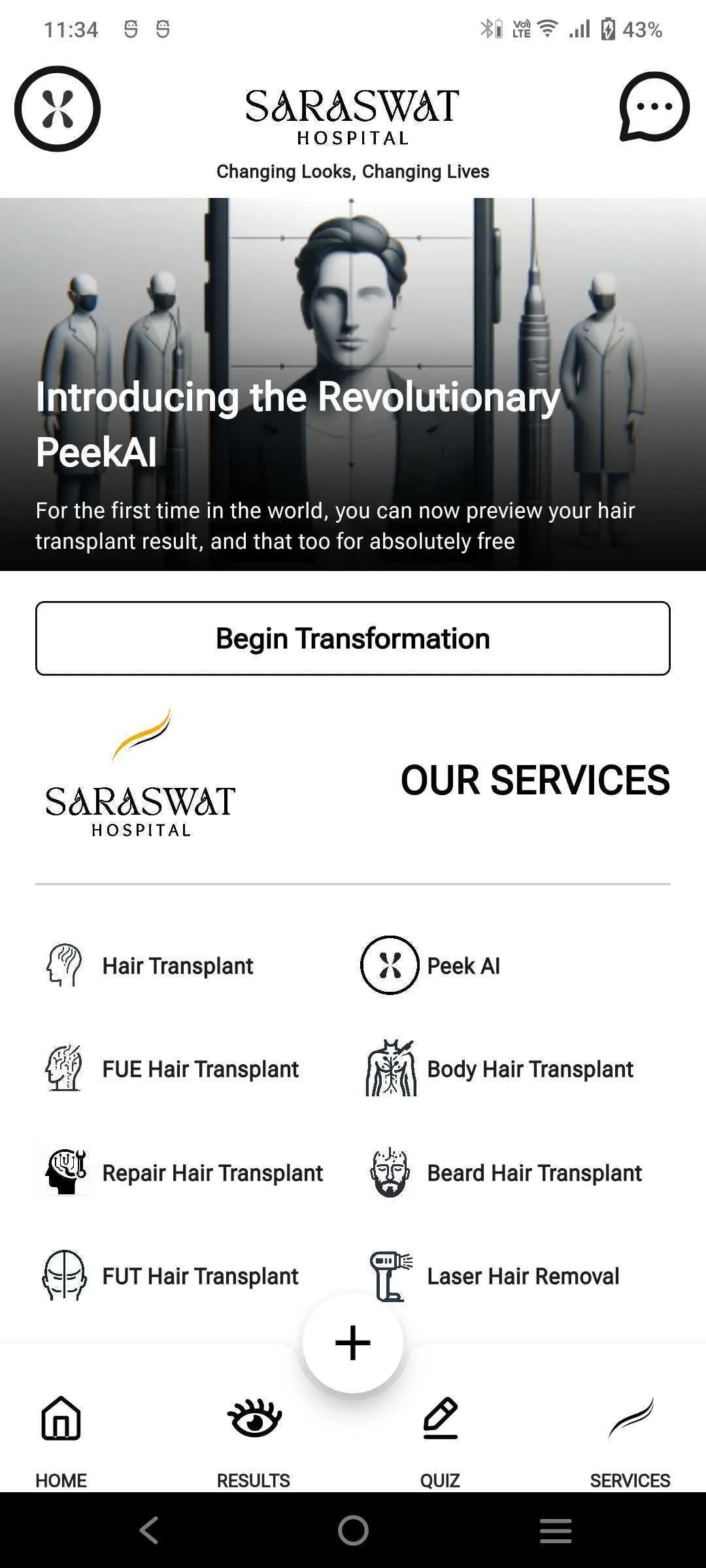The width and height of the screenshot is (706, 1568).
Task: Open the chat bubble icon
Action: (654, 106)
